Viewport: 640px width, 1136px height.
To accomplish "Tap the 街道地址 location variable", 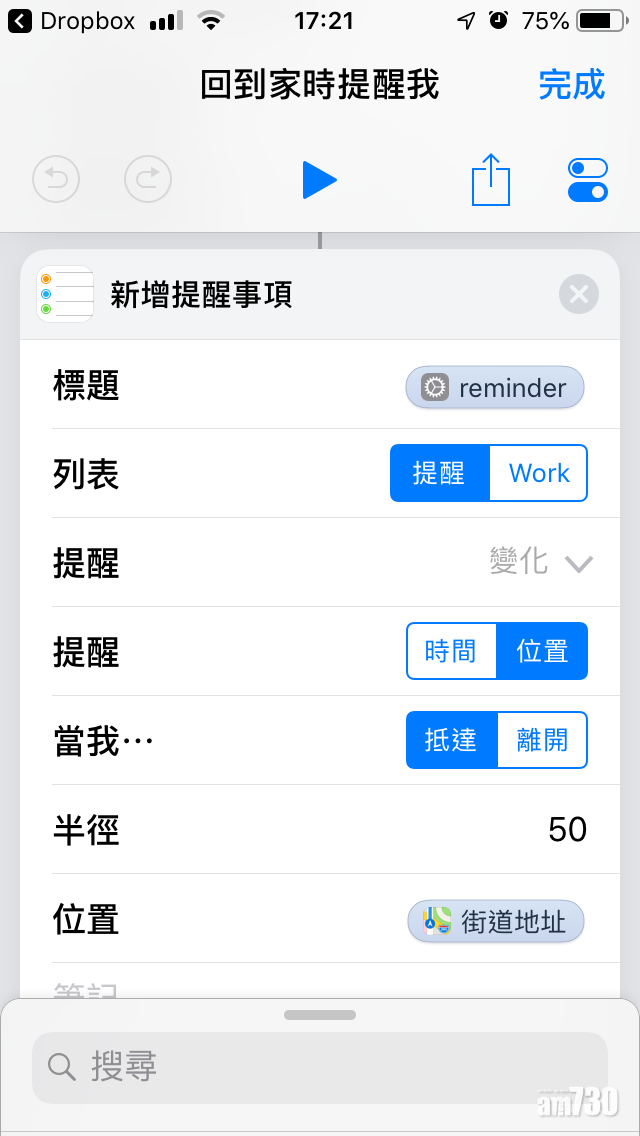I will click(x=496, y=921).
